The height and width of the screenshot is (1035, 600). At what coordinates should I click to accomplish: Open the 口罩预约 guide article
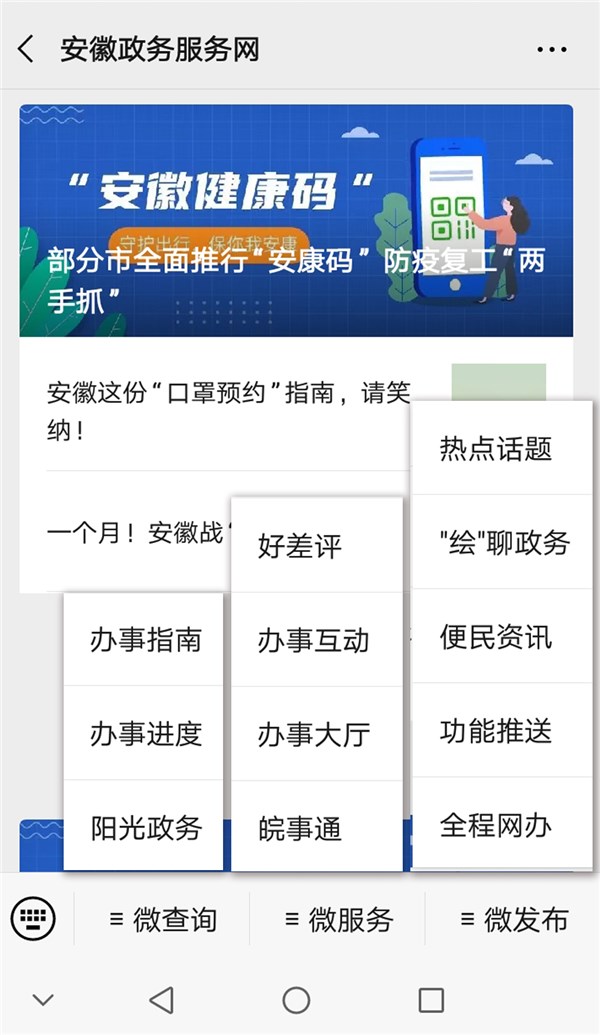228,410
